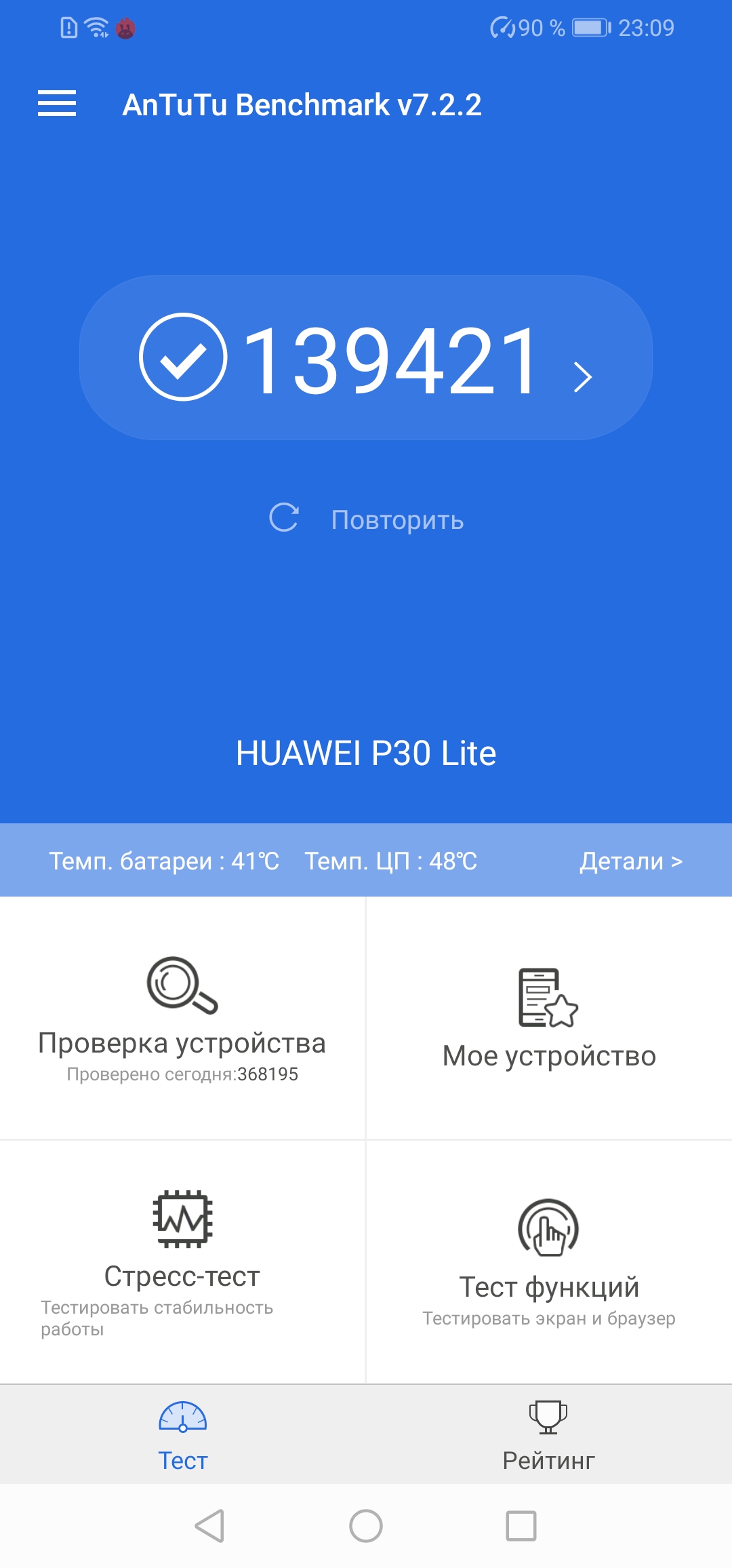Start the Стресс-тест

[x=182, y=1261]
